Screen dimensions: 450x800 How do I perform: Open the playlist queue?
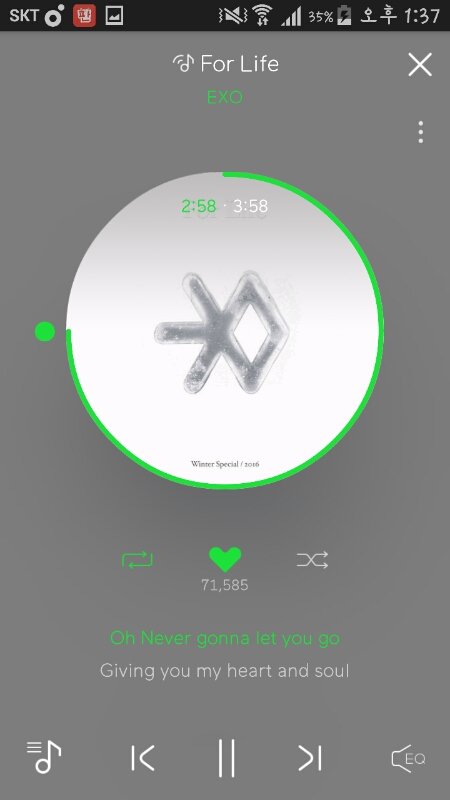pyautogui.click(x=44, y=757)
